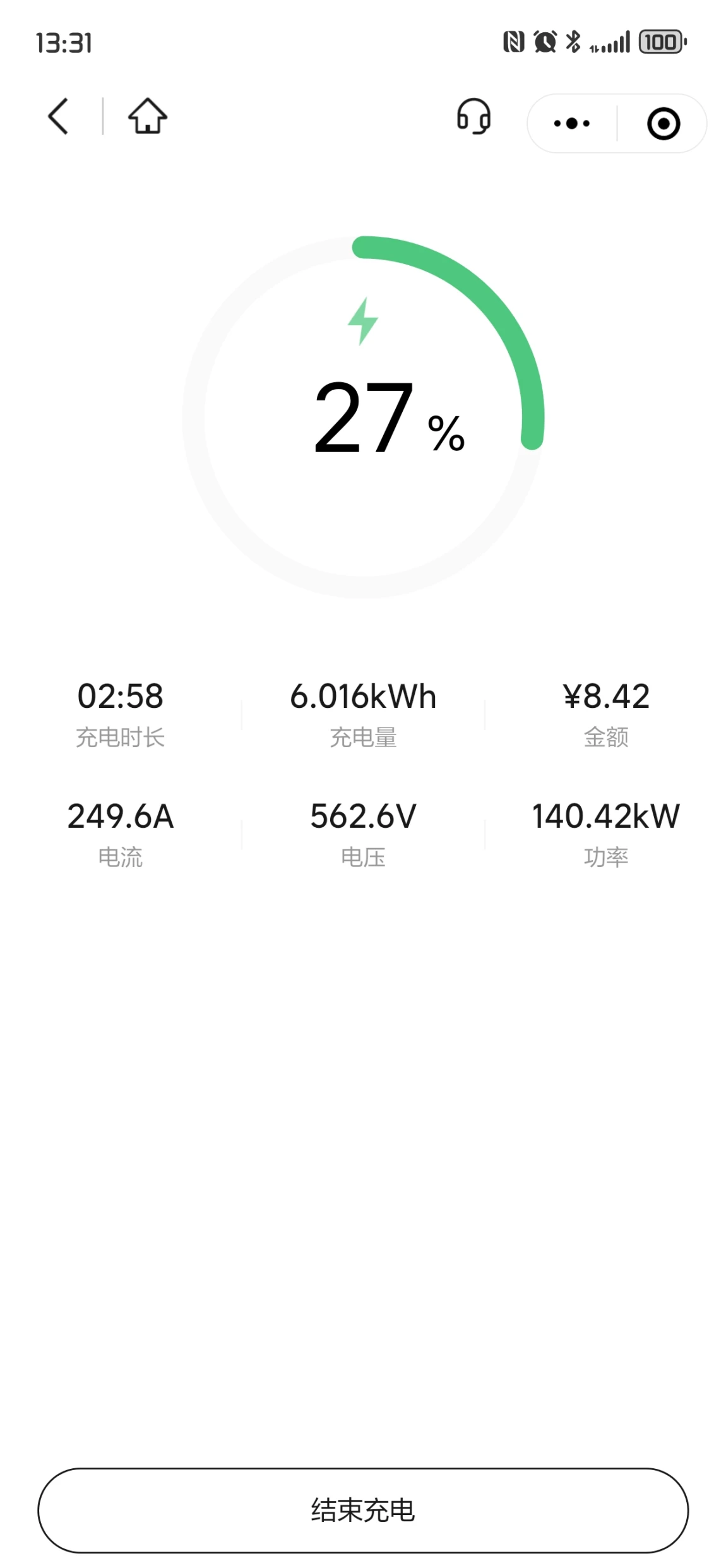Tap 结束充电 to stop charging

[363, 1510]
